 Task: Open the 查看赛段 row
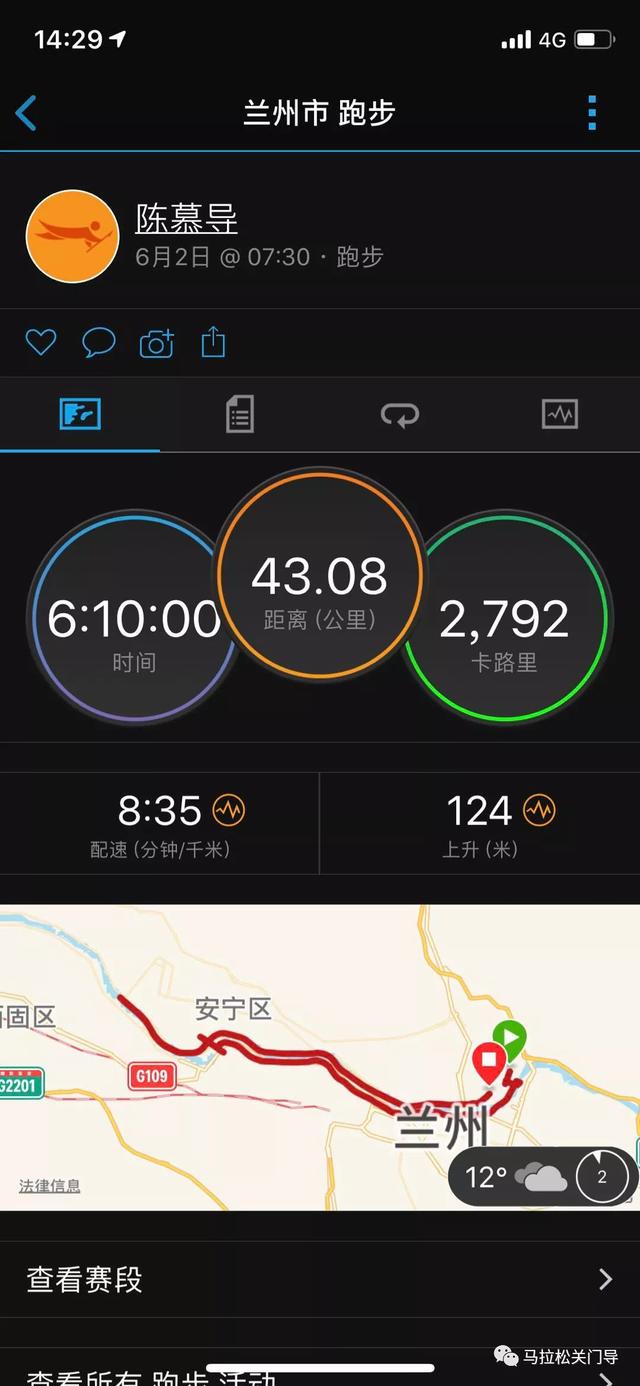point(320,1279)
